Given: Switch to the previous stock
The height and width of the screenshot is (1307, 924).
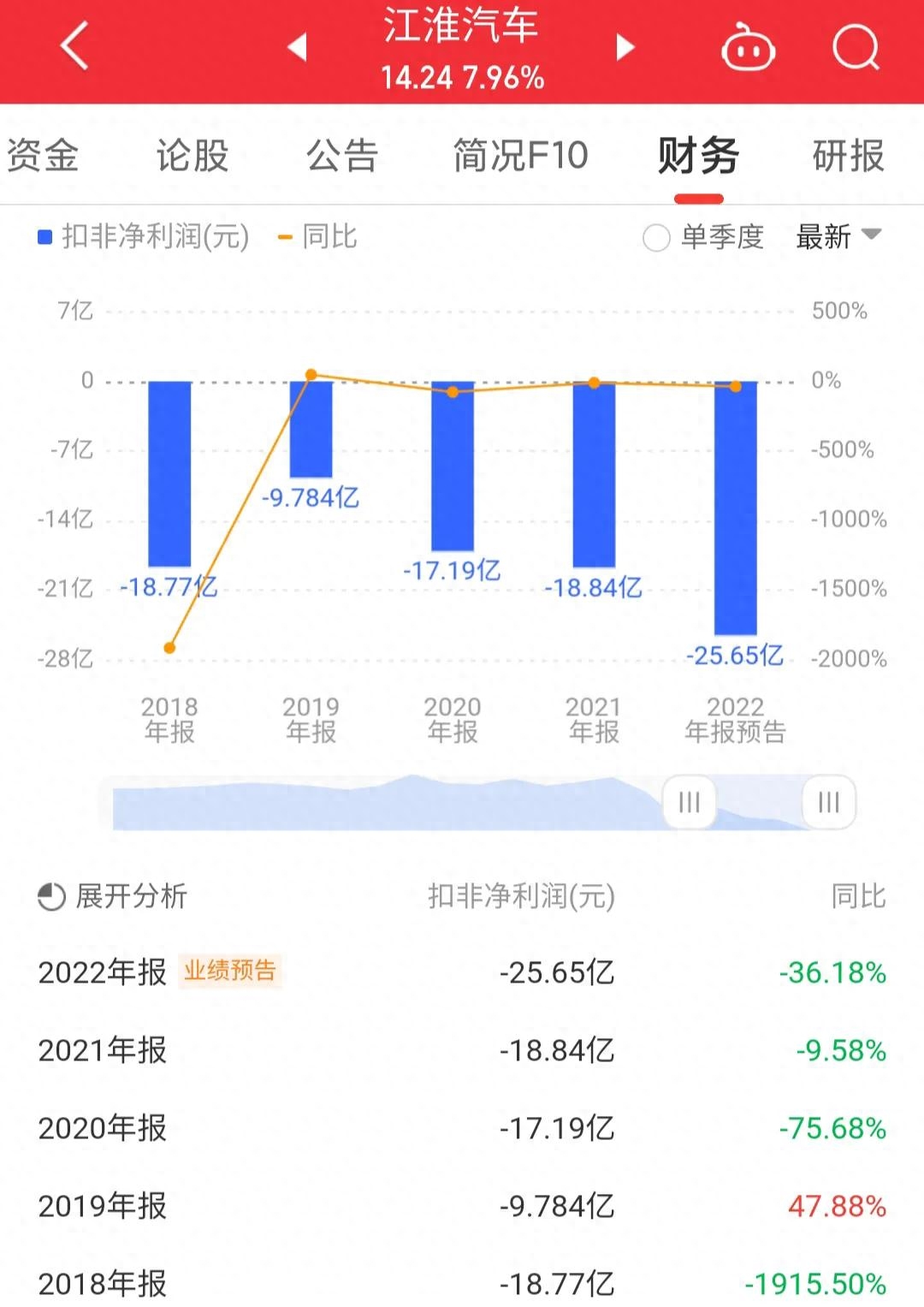Looking at the screenshot, I should click(x=297, y=47).
